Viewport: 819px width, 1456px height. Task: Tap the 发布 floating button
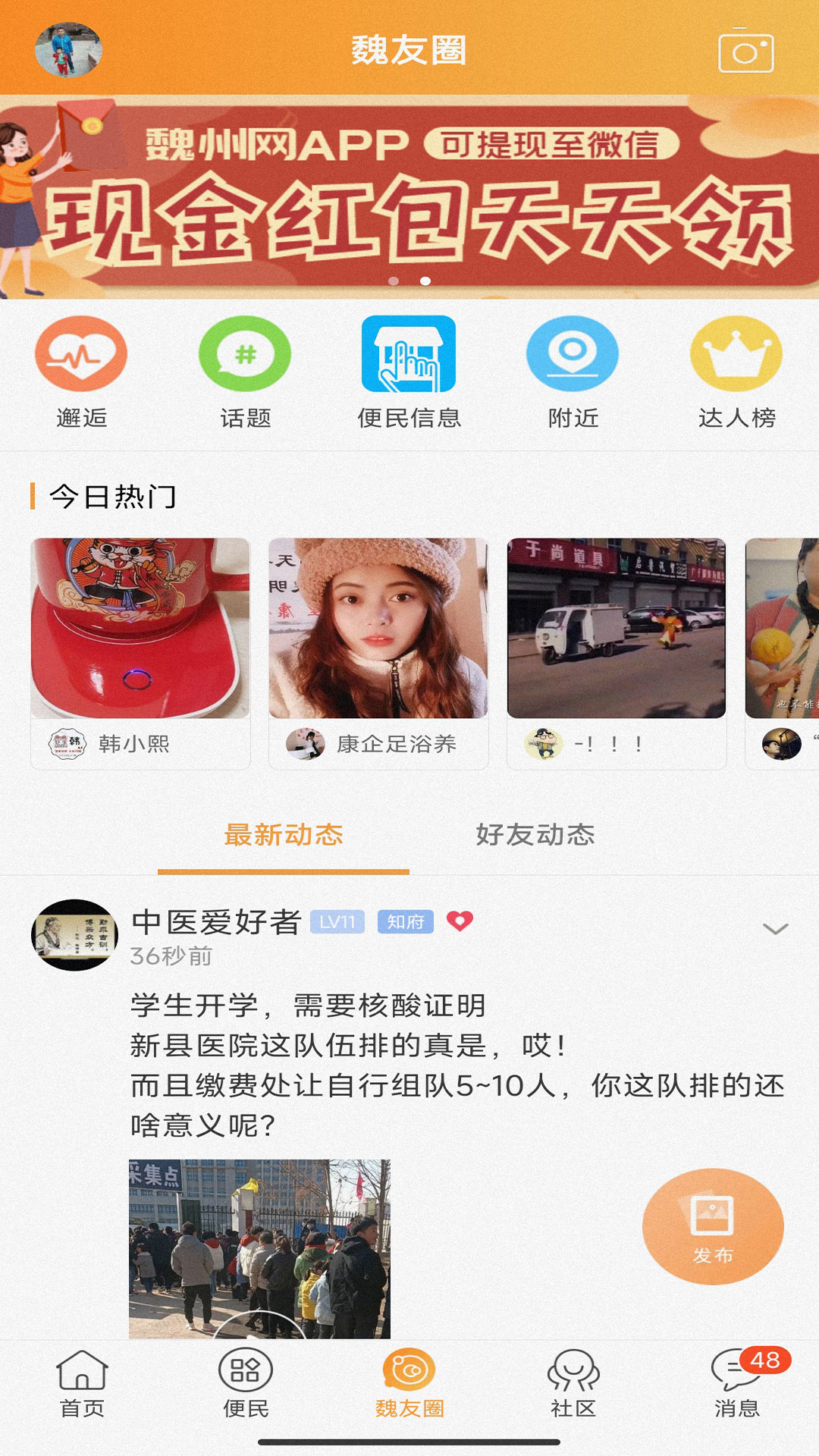pos(713,1226)
